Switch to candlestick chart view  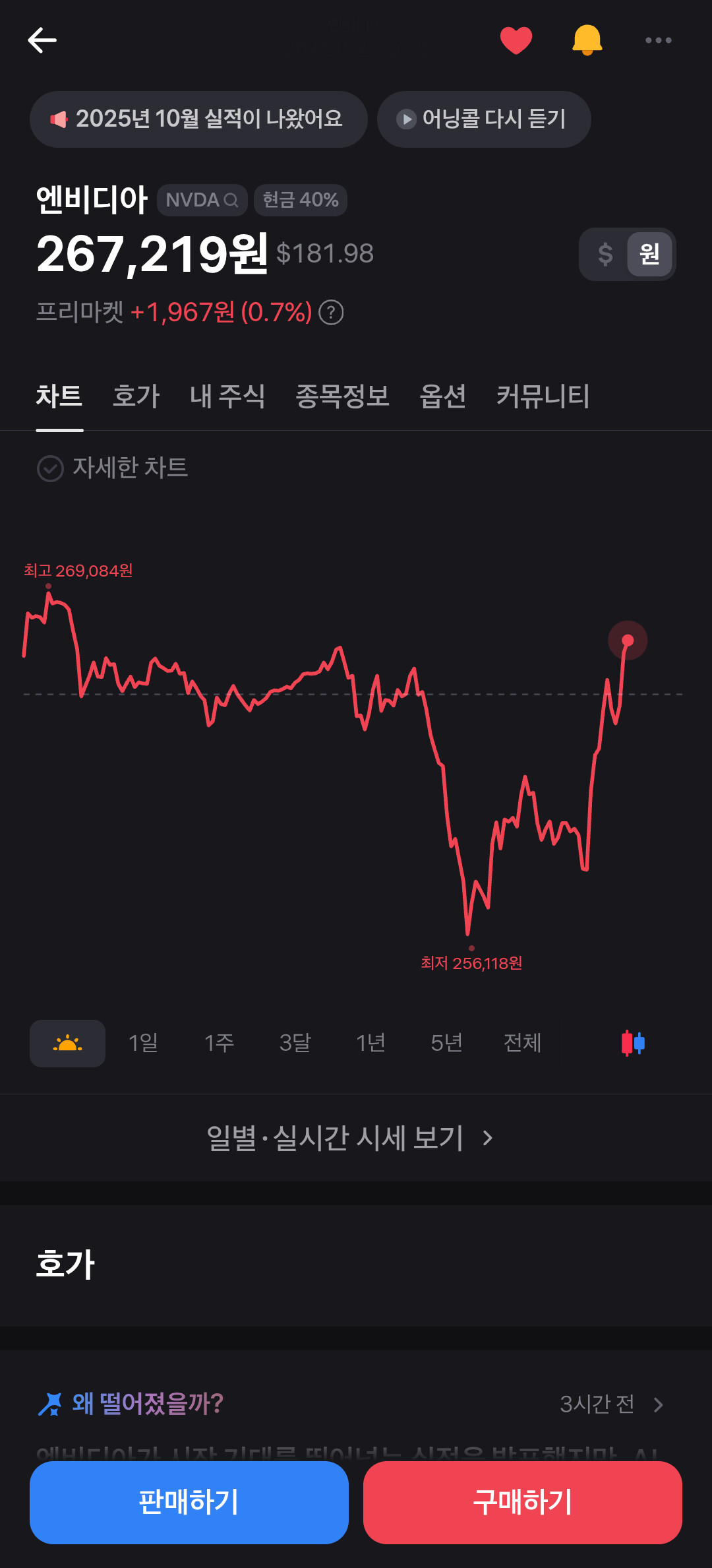(x=633, y=1044)
